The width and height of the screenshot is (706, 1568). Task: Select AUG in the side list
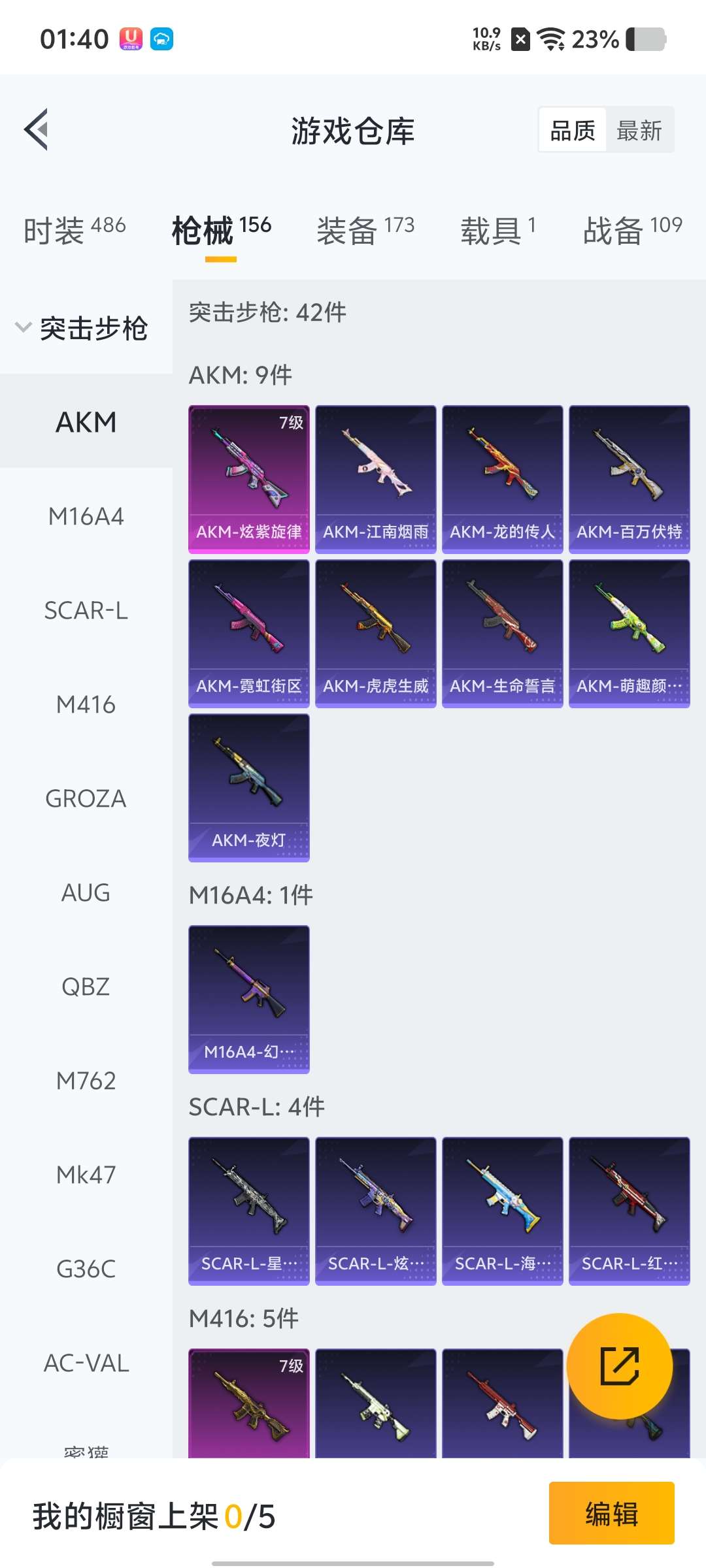[x=86, y=892]
